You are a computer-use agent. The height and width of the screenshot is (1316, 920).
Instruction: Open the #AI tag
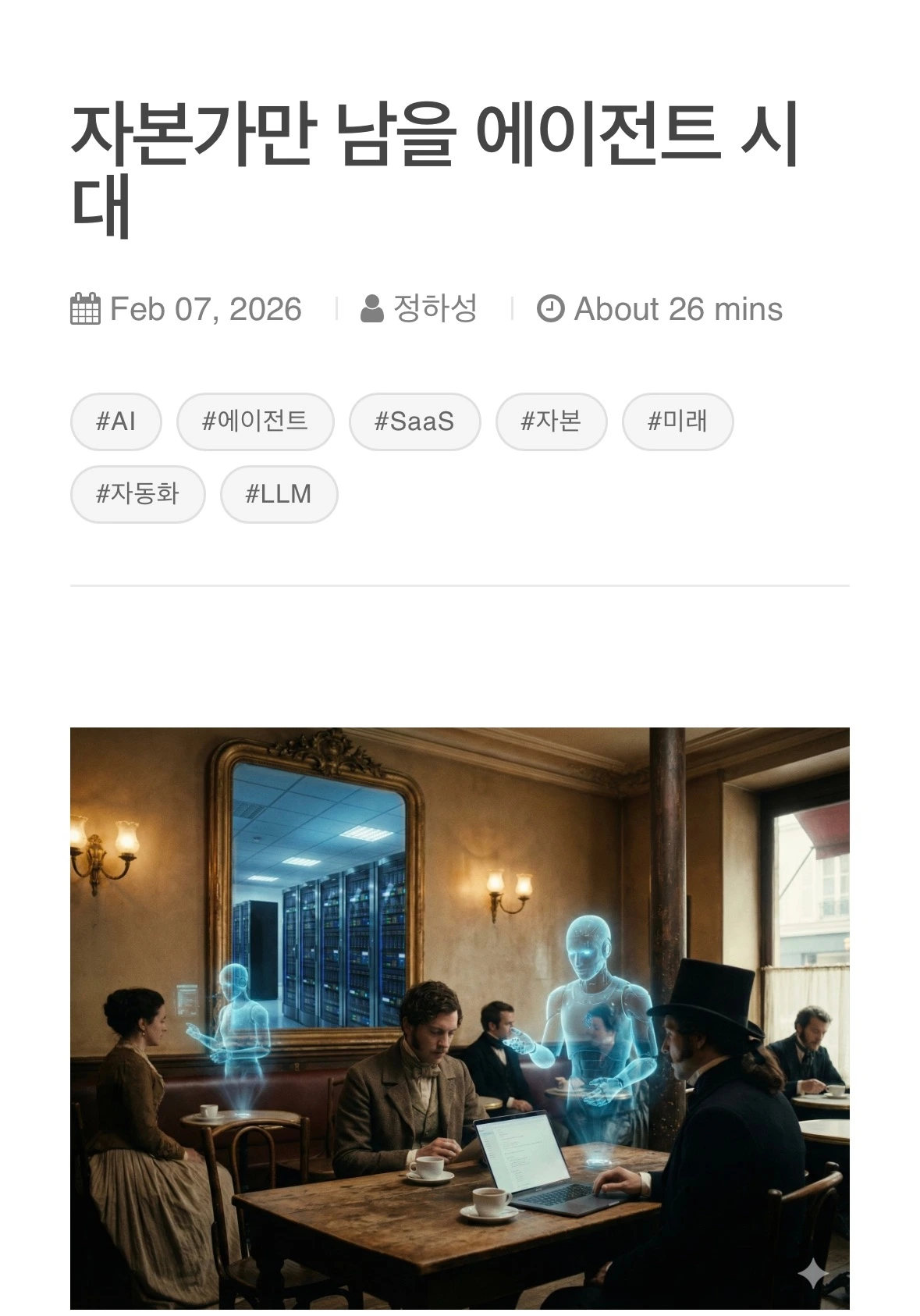(x=115, y=421)
